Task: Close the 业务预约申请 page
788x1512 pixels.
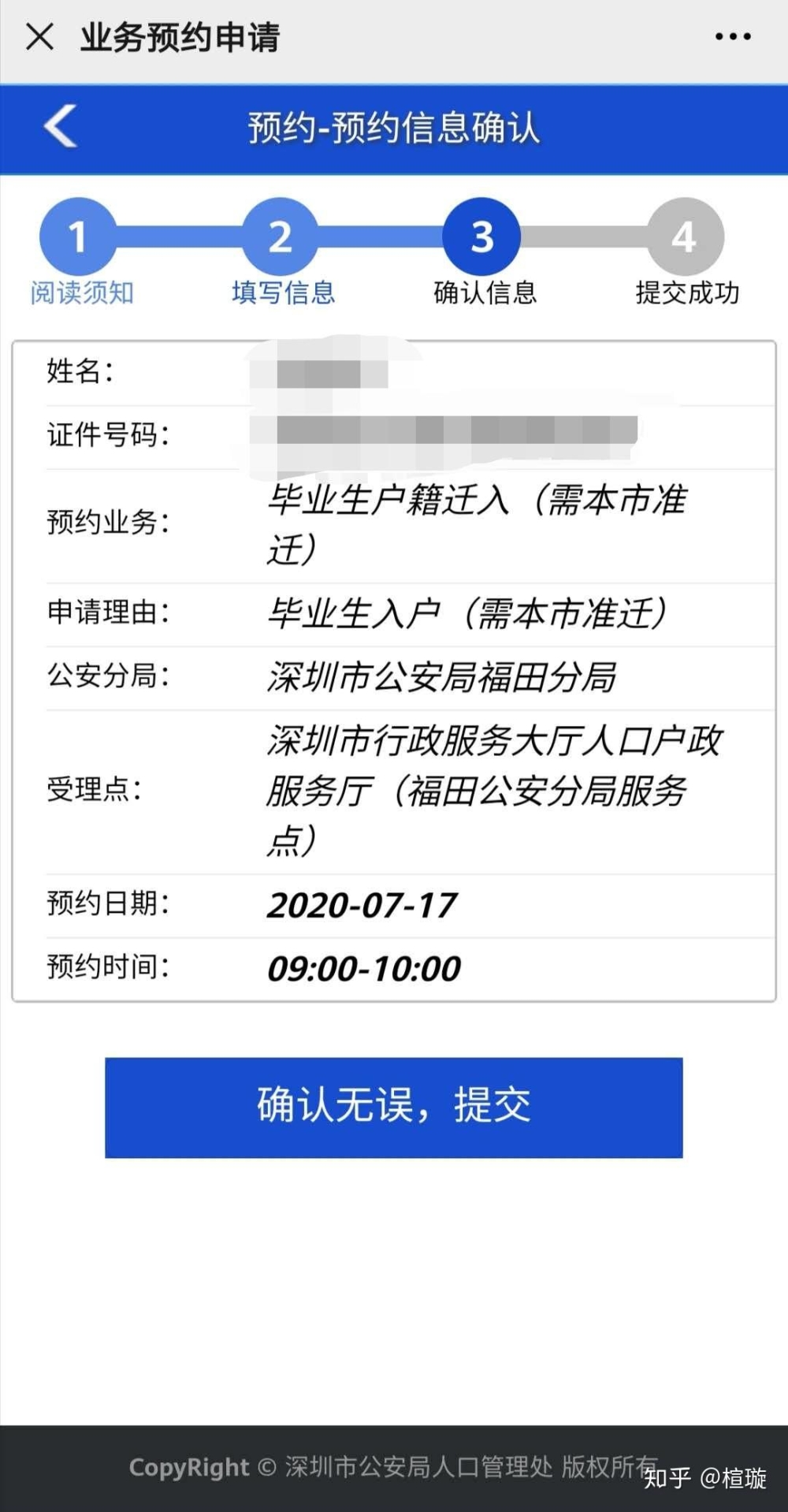Action: point(39,36)
